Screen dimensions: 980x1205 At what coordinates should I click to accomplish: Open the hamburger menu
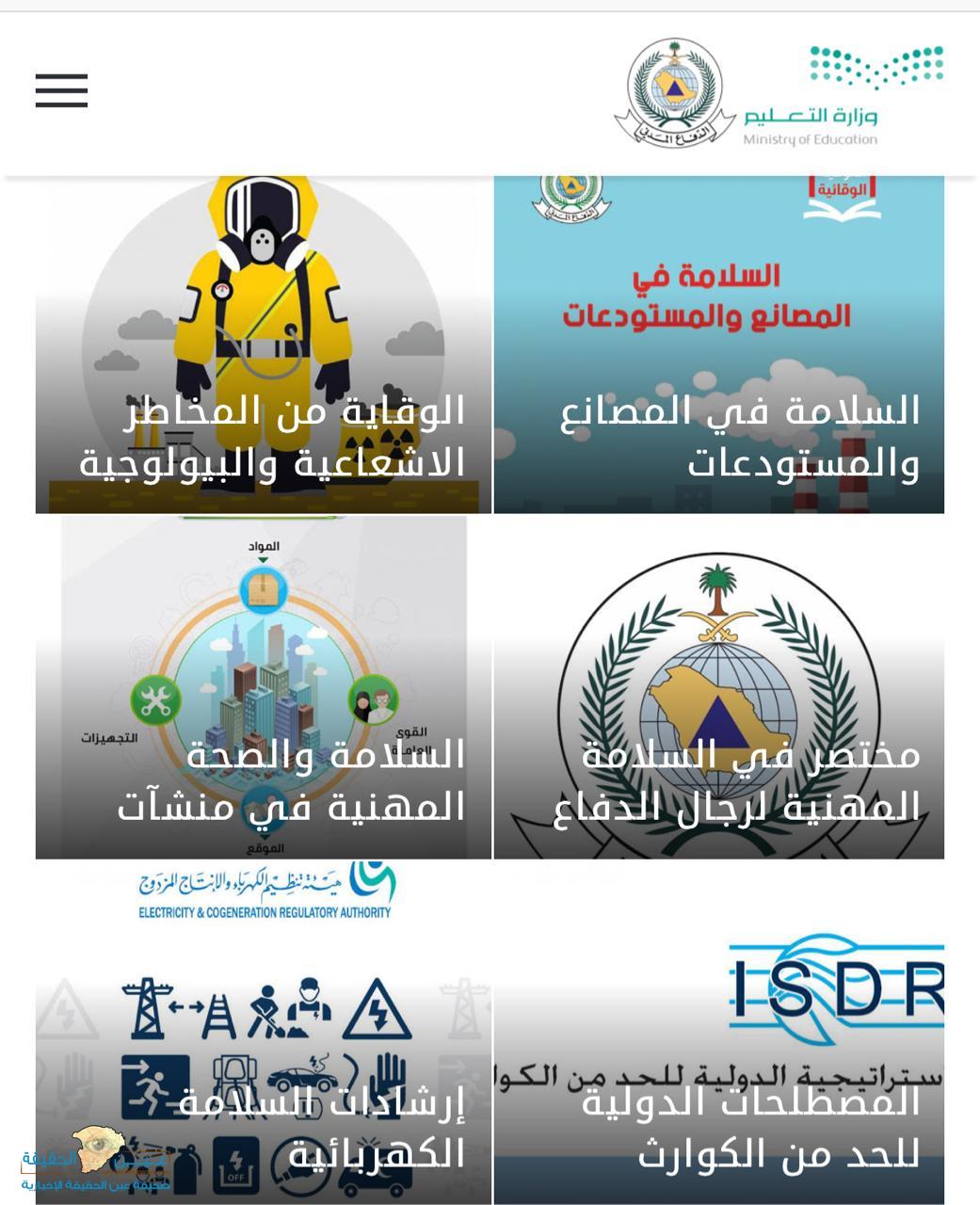pyautogui.click(x=61, y=91)
